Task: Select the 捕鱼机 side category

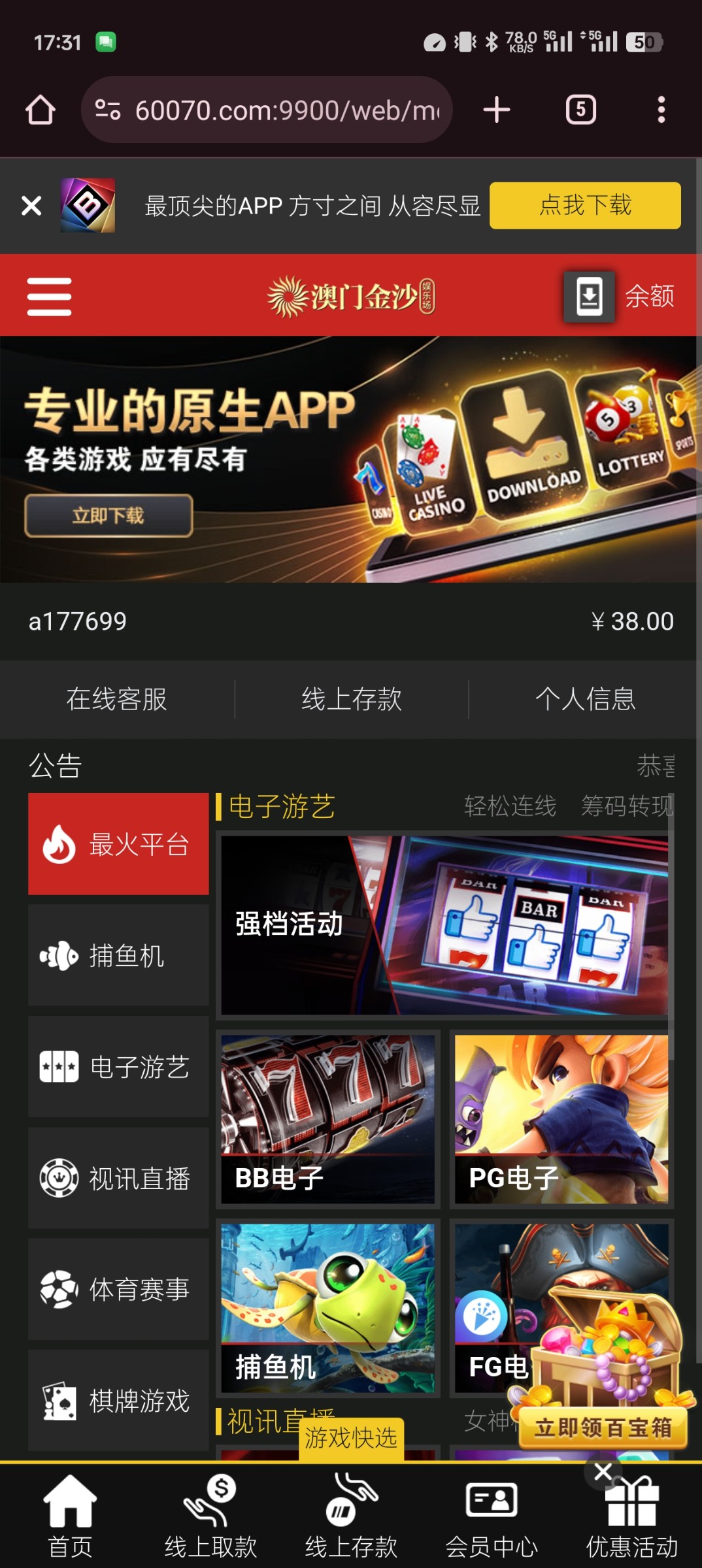Action: [x=118, y=955]
